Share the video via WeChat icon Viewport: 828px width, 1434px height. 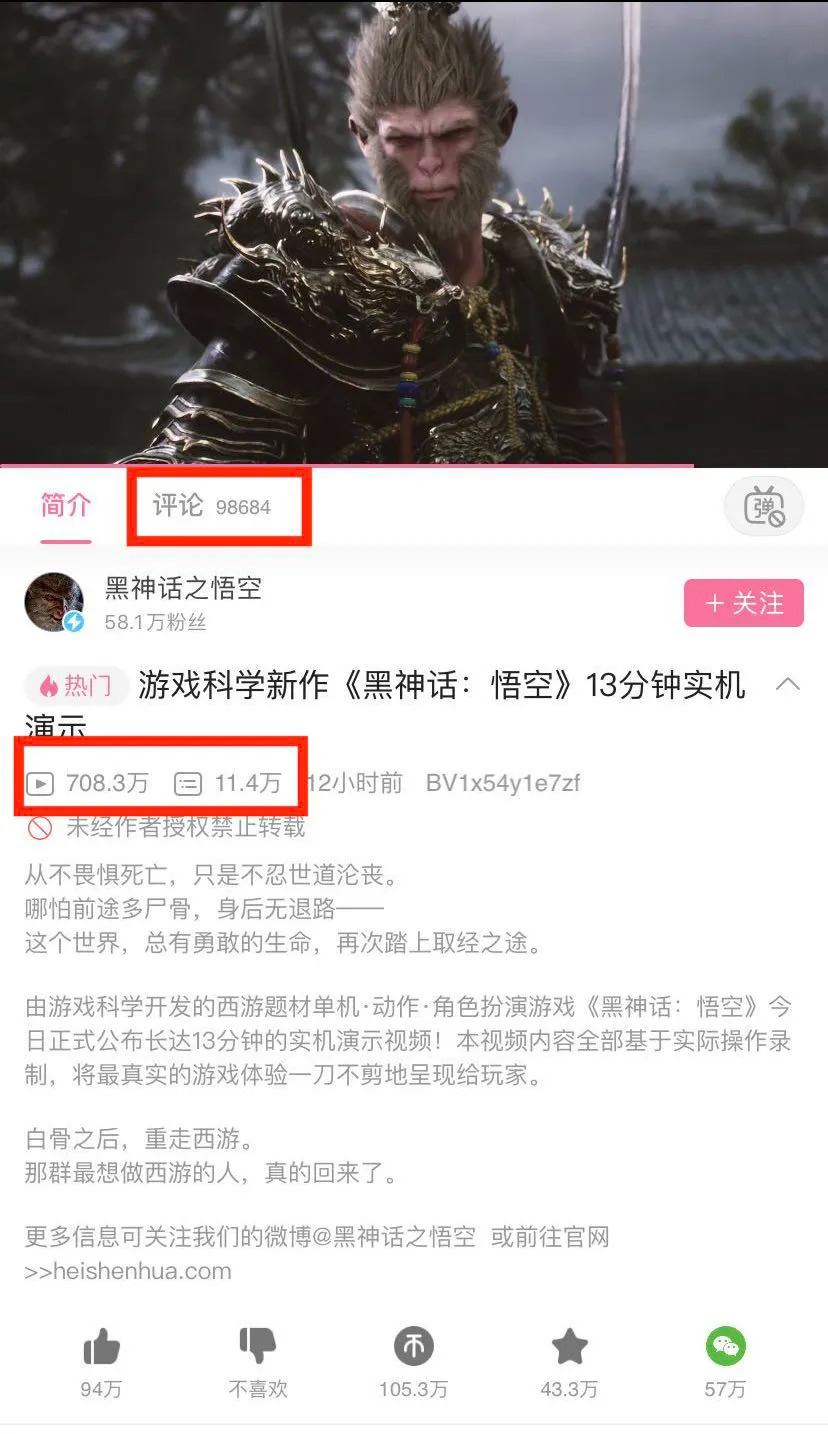(725, 1348)
